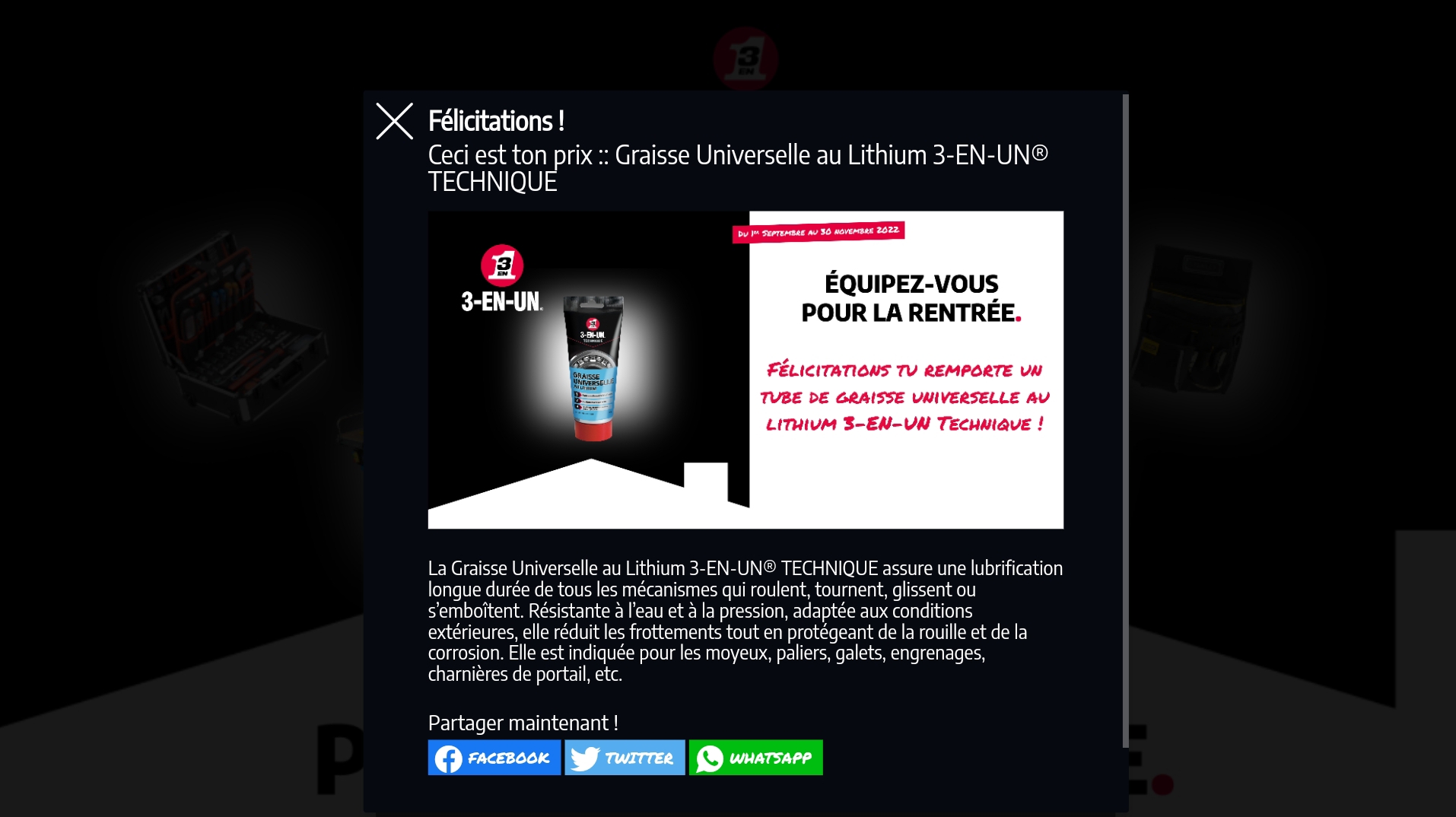This screenshot has width=1456, height=817.
Task: Close the Félicitations prize dialog
Action: (394, 121)
